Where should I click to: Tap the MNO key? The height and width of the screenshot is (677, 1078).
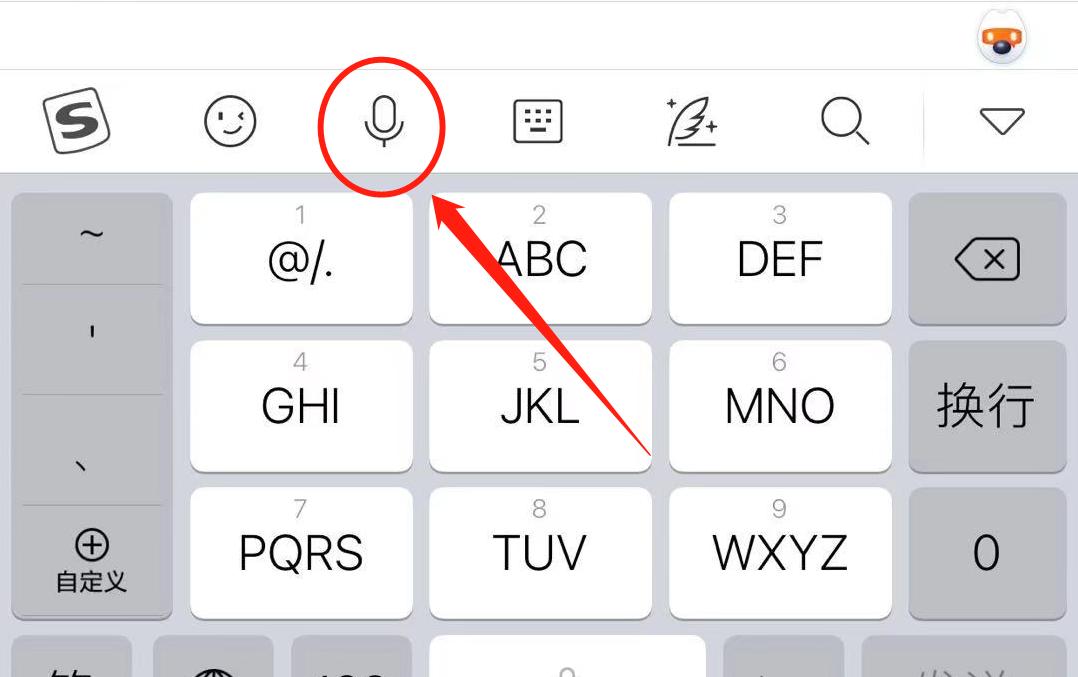[780, 405]
